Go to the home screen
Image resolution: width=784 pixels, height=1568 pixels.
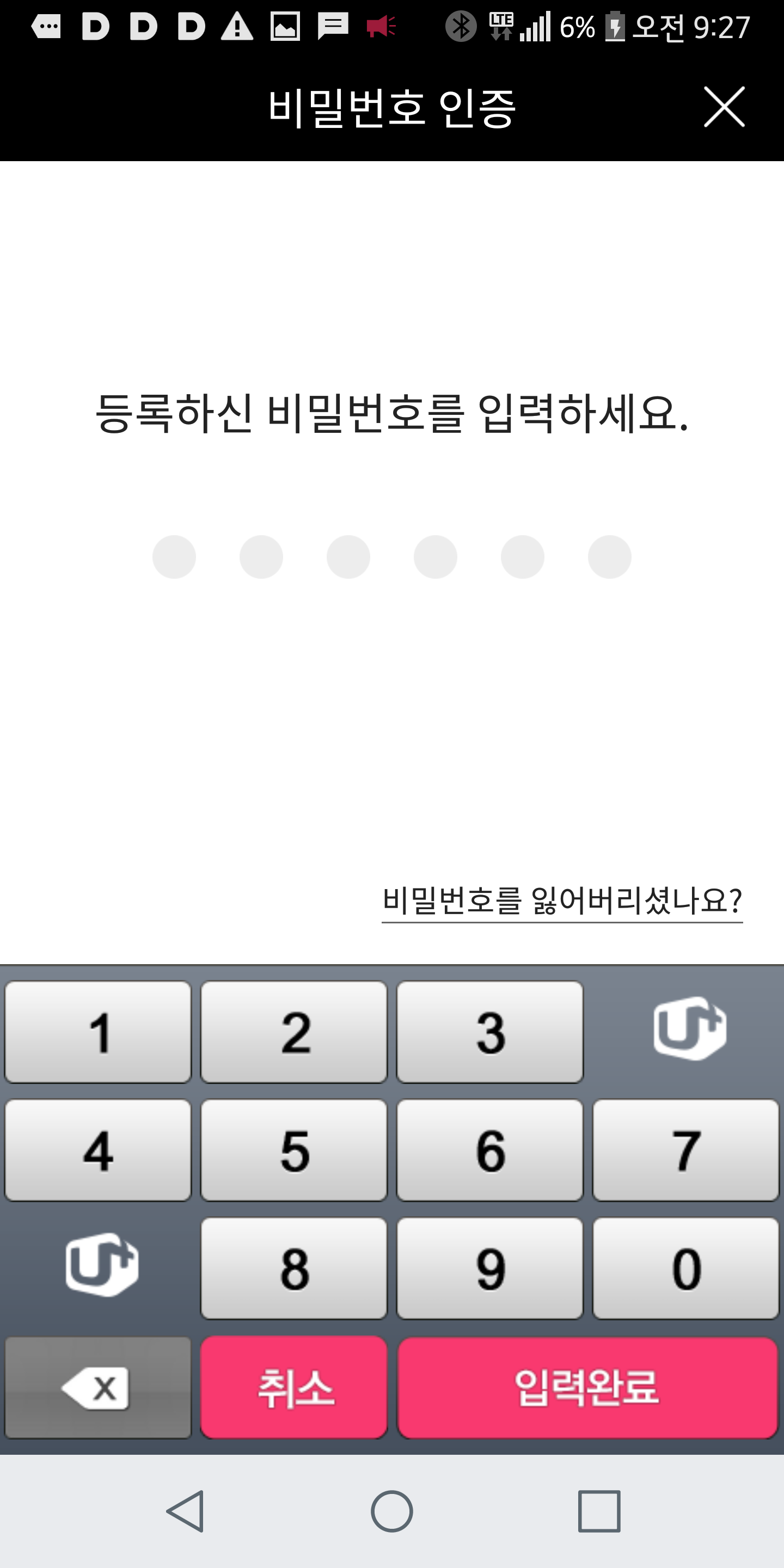click(x=392, y=1511)
